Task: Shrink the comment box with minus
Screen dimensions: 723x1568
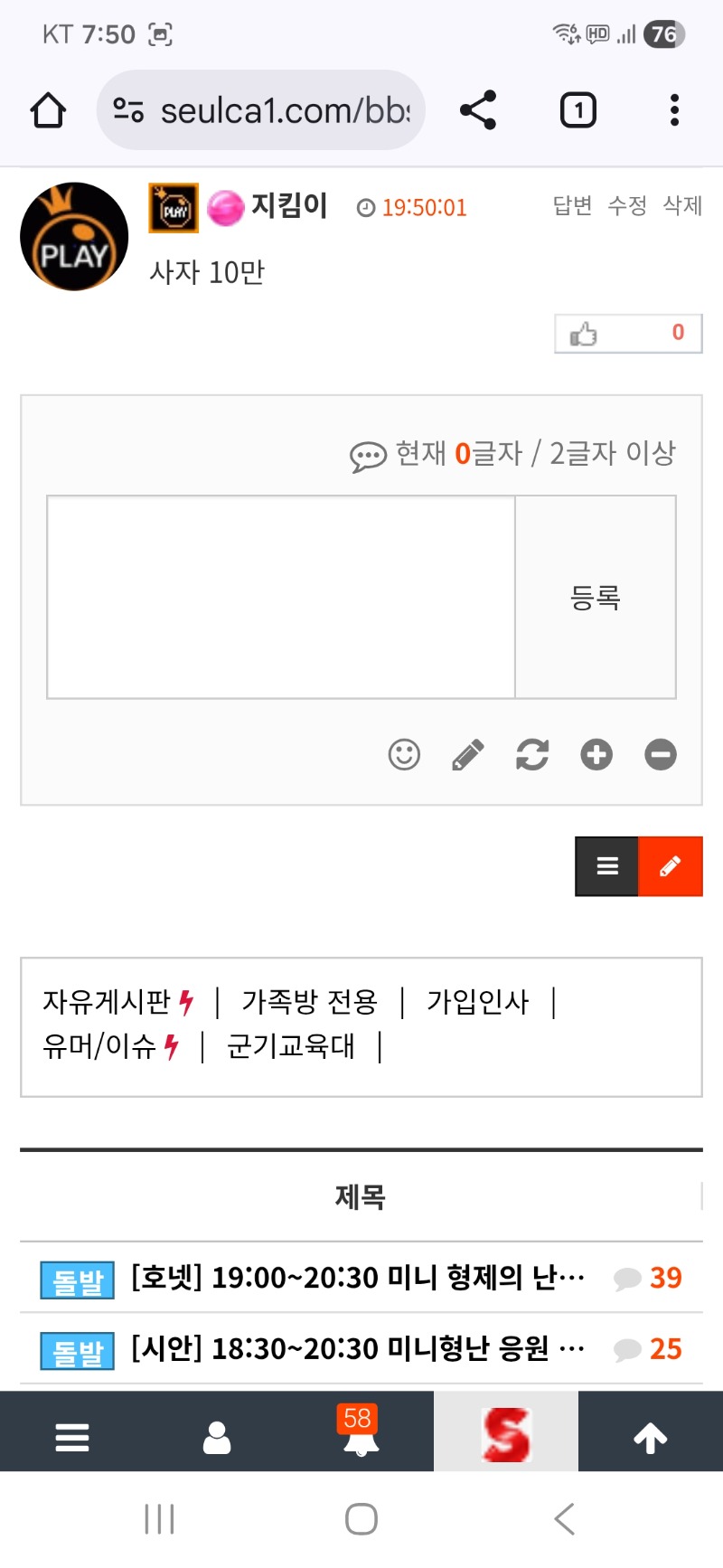Action: [661, 754]
